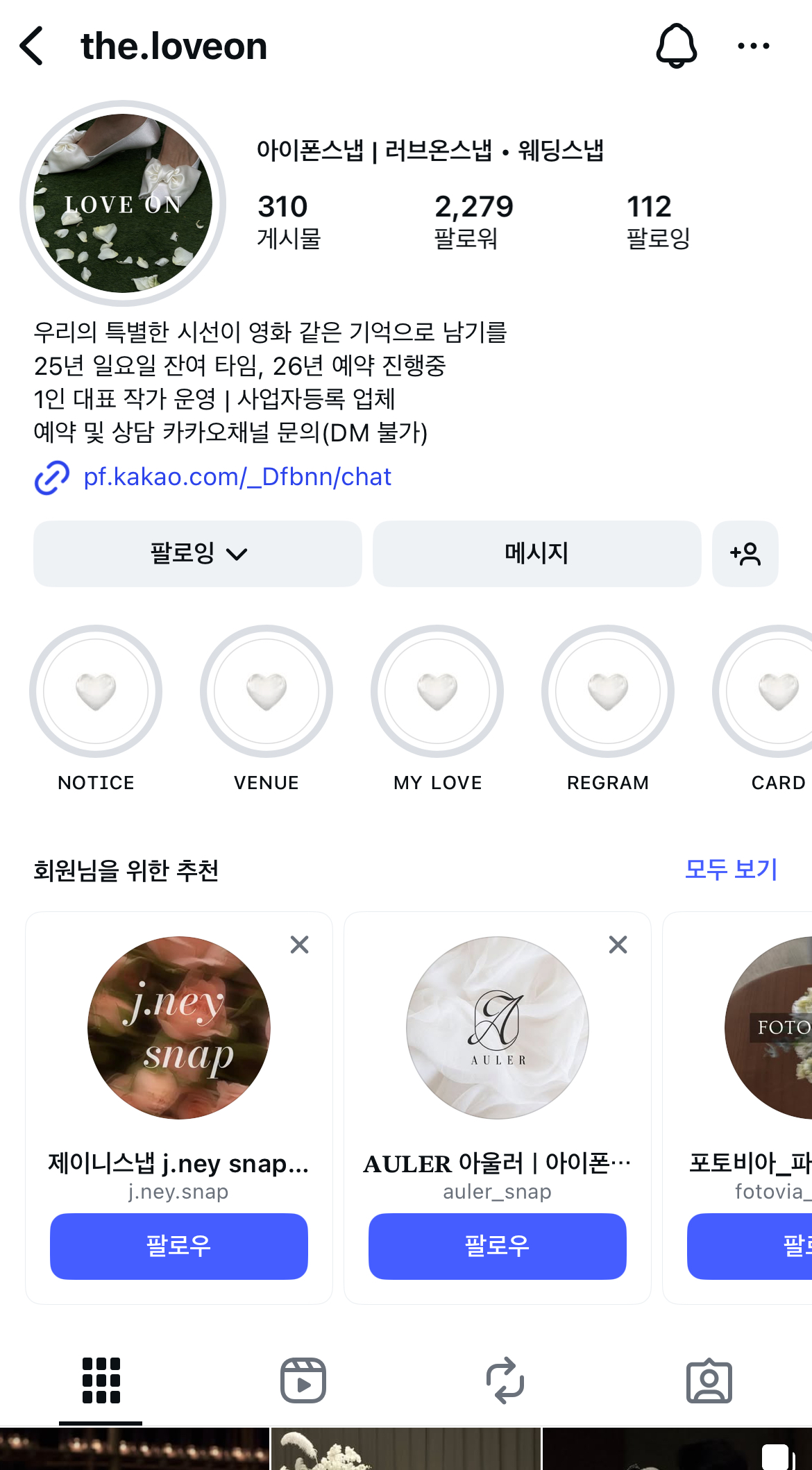Tap the add-person suggestions icon
Viewport: 812px width, 1470px height.
point(745,554)
